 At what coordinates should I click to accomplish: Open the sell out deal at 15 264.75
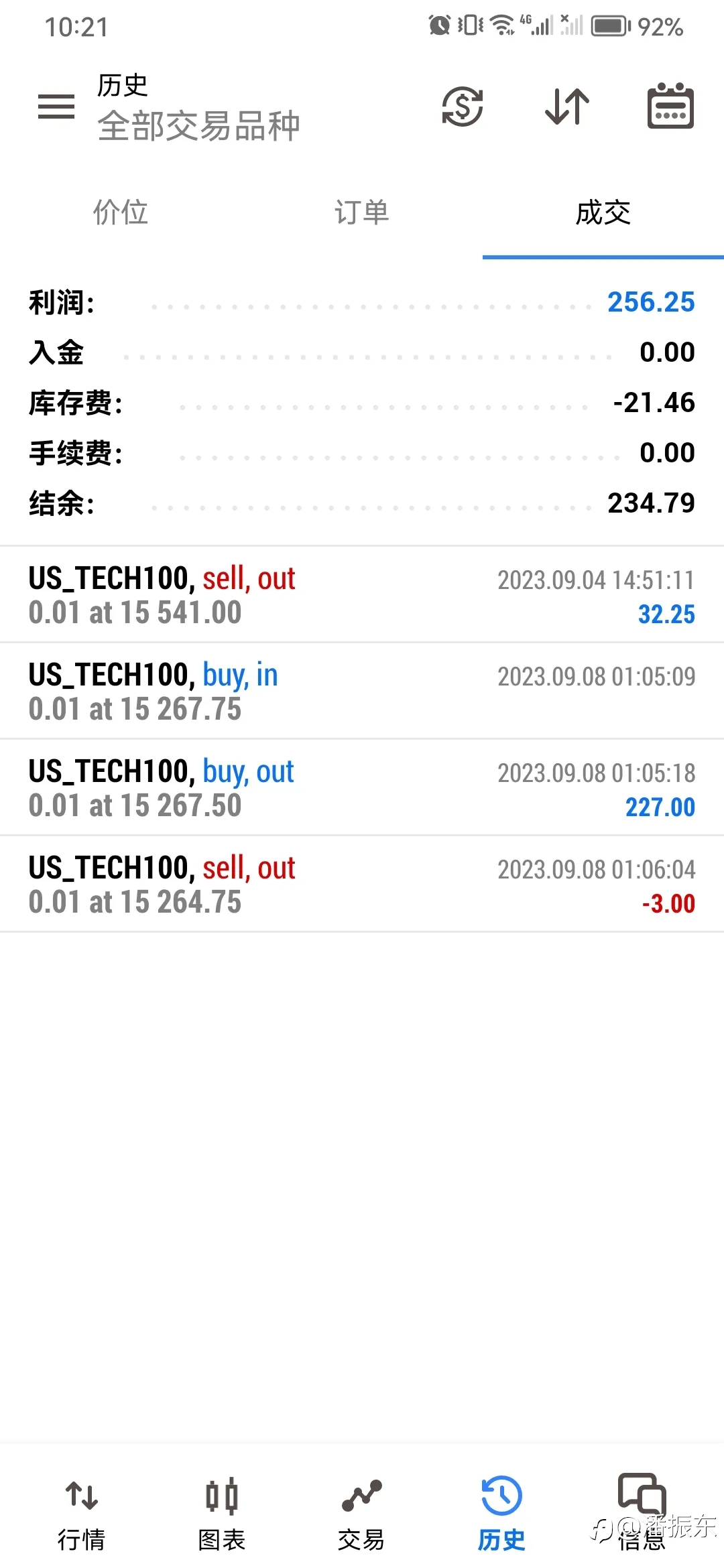click(362, 885)
